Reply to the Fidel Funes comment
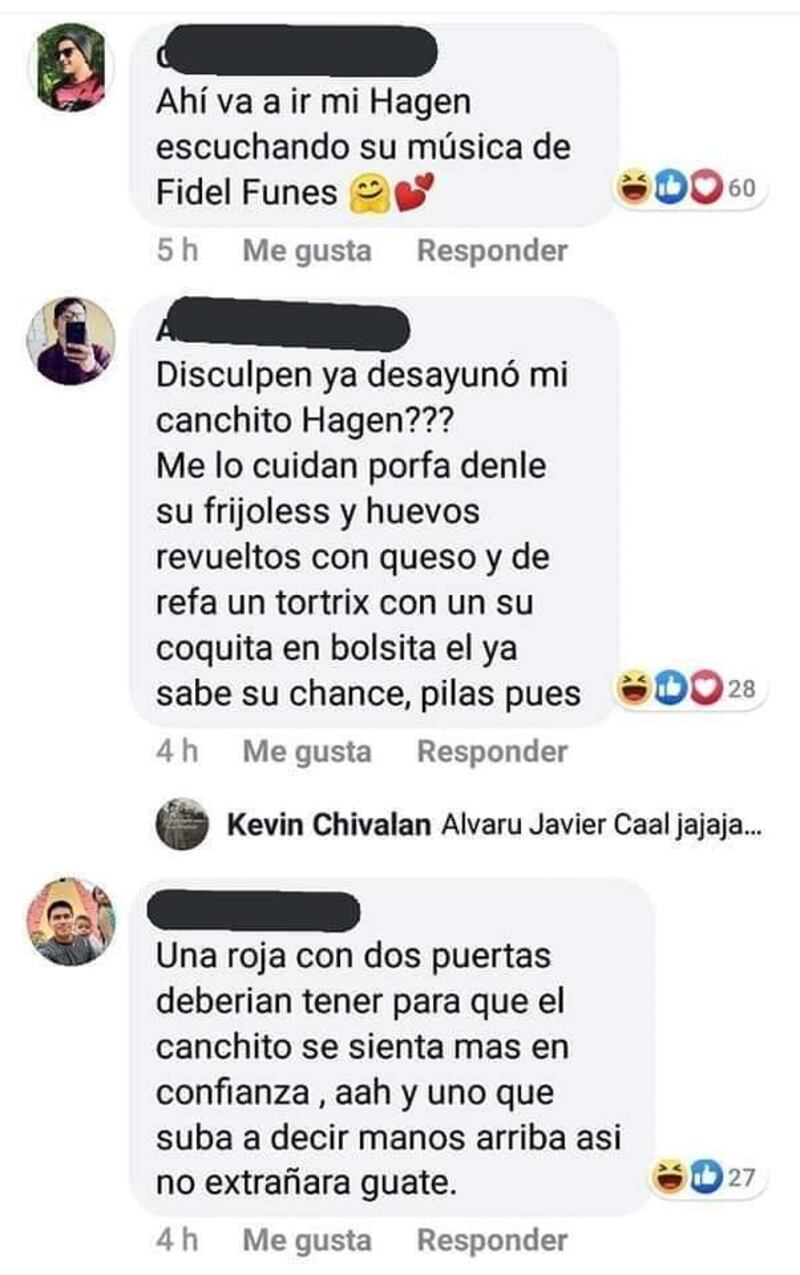This screenshot has height=1275, width=800. [x=491, y=250]
